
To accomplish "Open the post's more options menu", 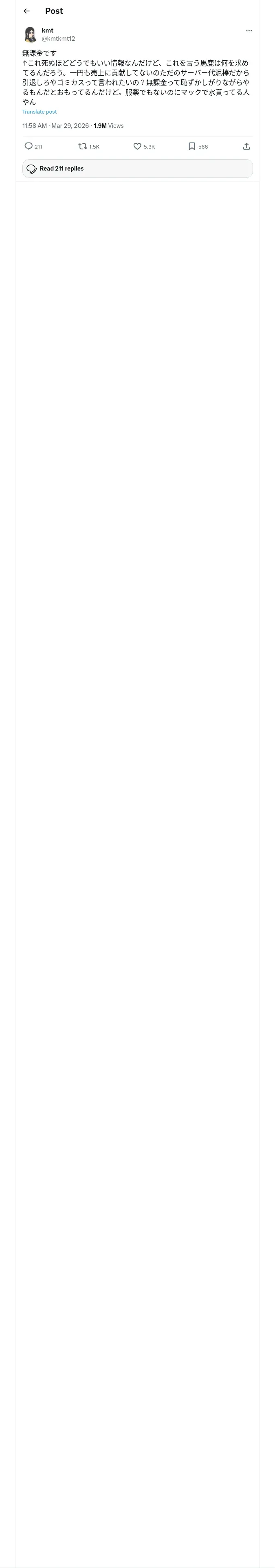I will click(249, 31).
